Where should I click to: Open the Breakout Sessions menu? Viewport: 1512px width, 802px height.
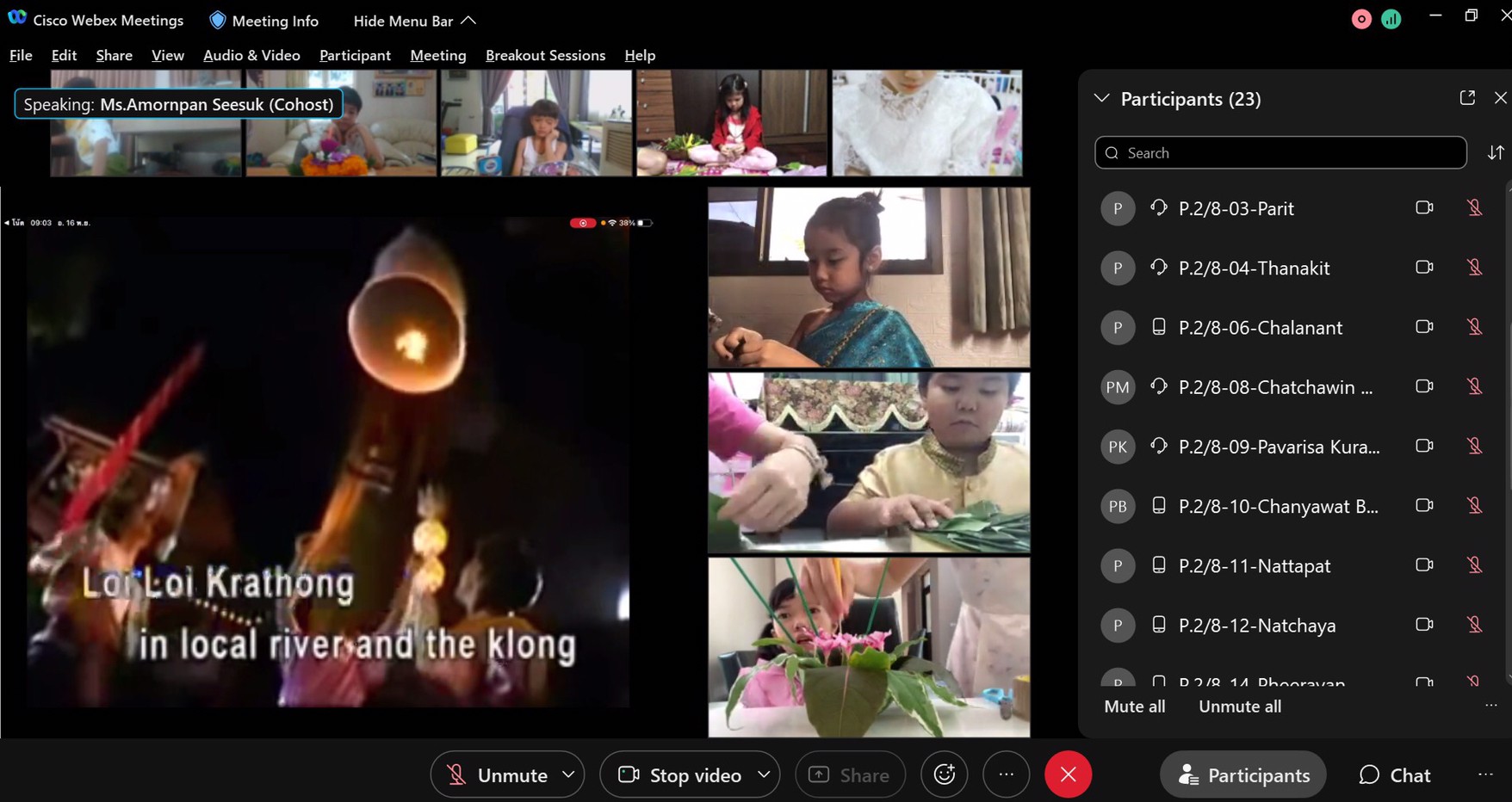coord(545,55)
